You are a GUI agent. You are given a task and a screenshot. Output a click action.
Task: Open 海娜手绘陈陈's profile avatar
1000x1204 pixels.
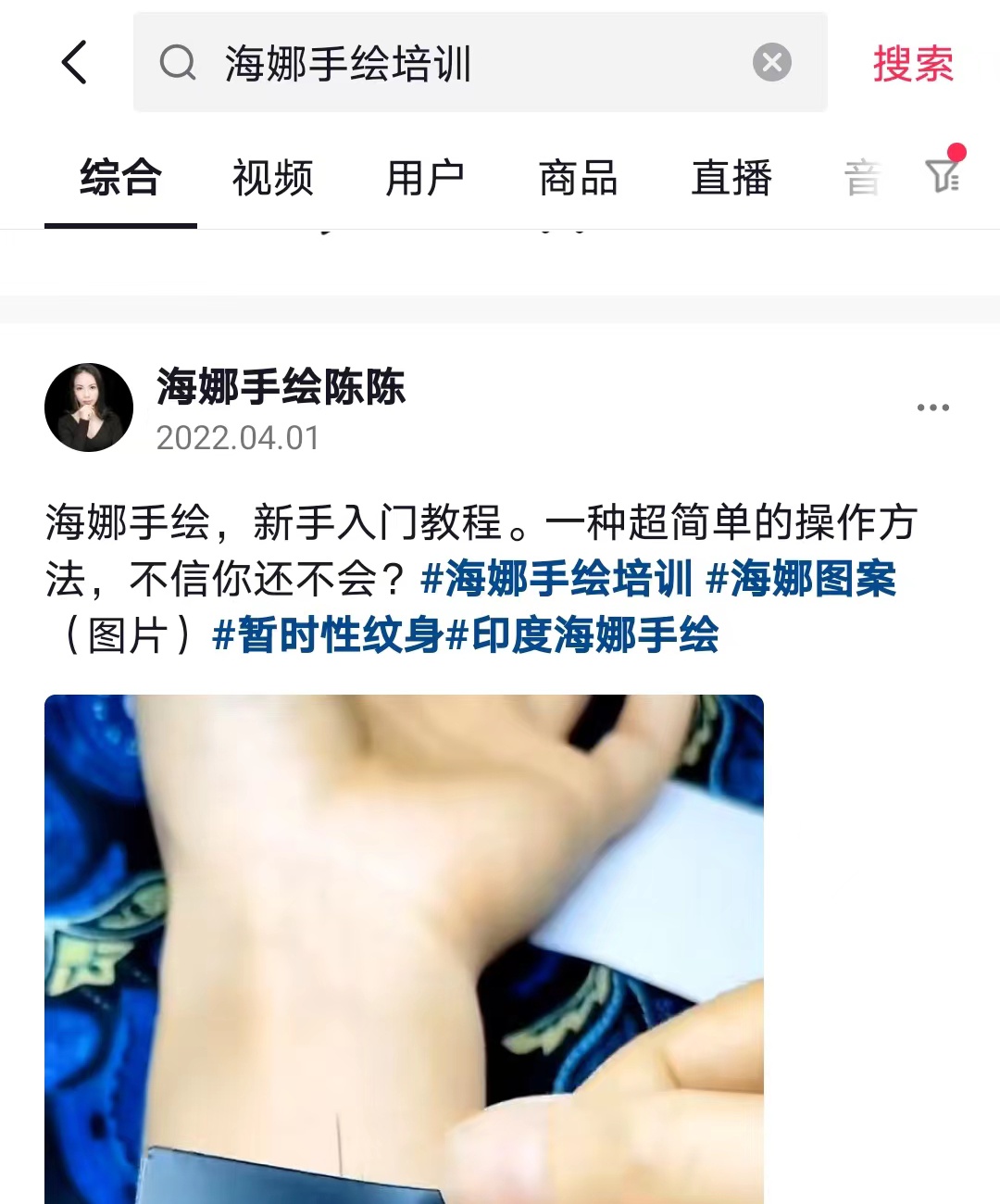tap(89, 408)
